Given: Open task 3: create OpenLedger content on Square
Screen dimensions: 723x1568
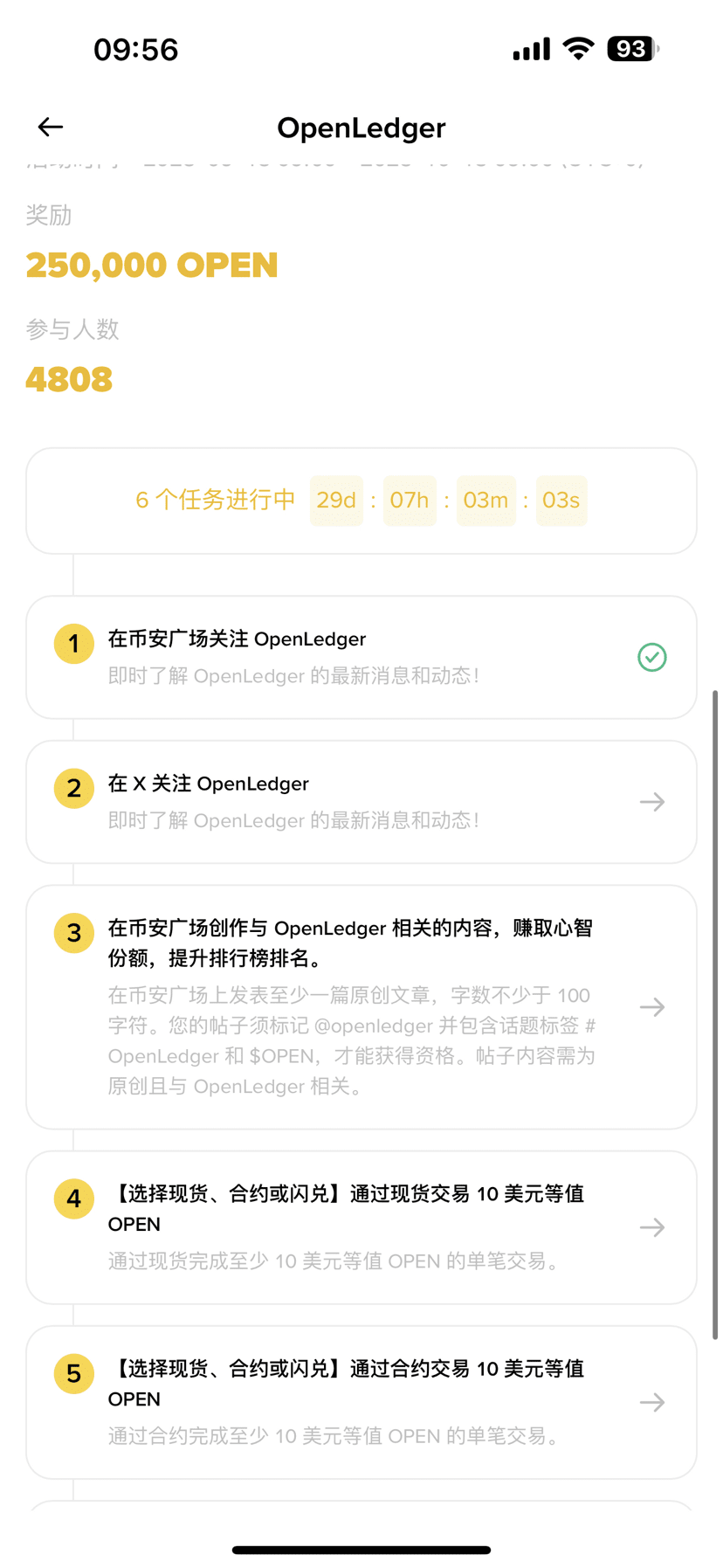Looking at the screenshot, I should click(x=361, y=1006).
